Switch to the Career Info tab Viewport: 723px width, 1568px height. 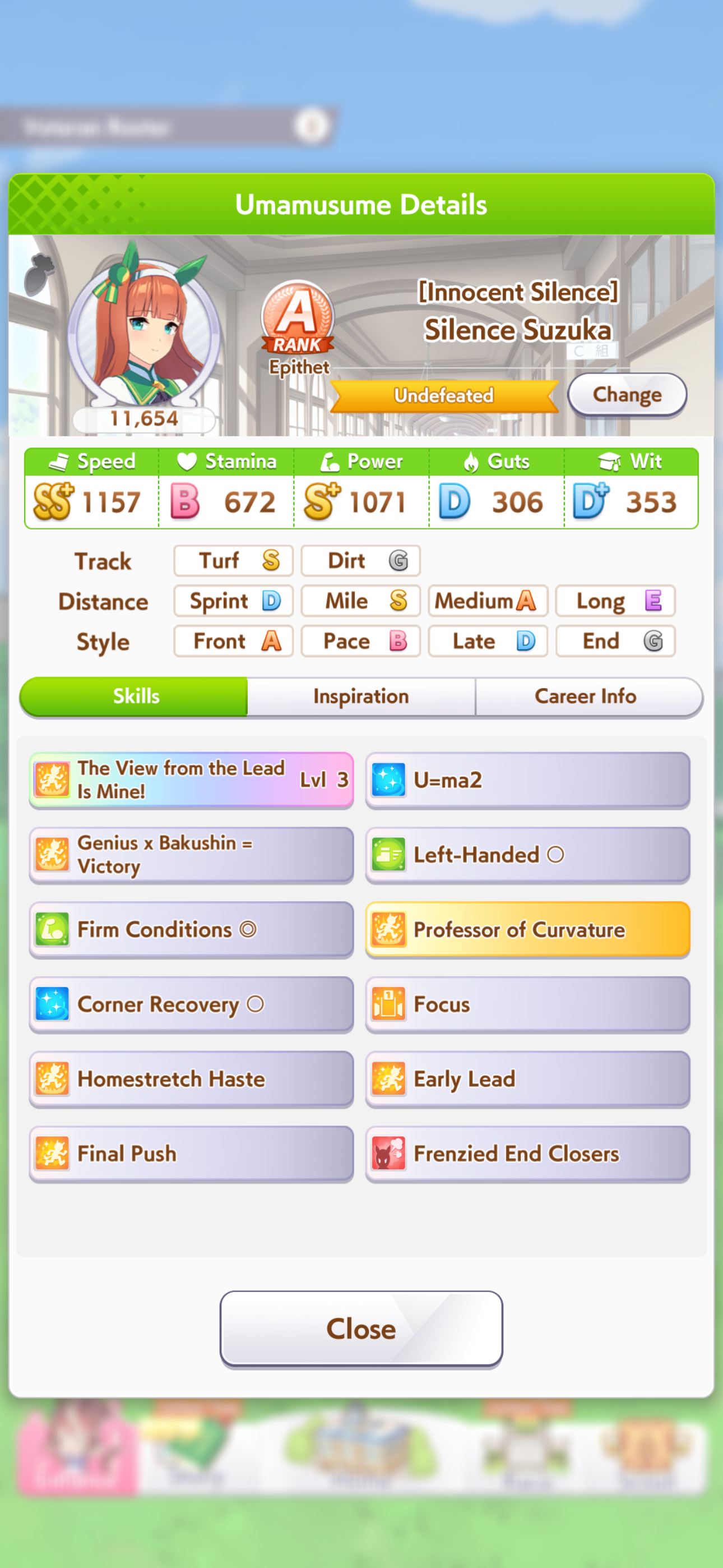pyautogui.click(x=586, y=696)
